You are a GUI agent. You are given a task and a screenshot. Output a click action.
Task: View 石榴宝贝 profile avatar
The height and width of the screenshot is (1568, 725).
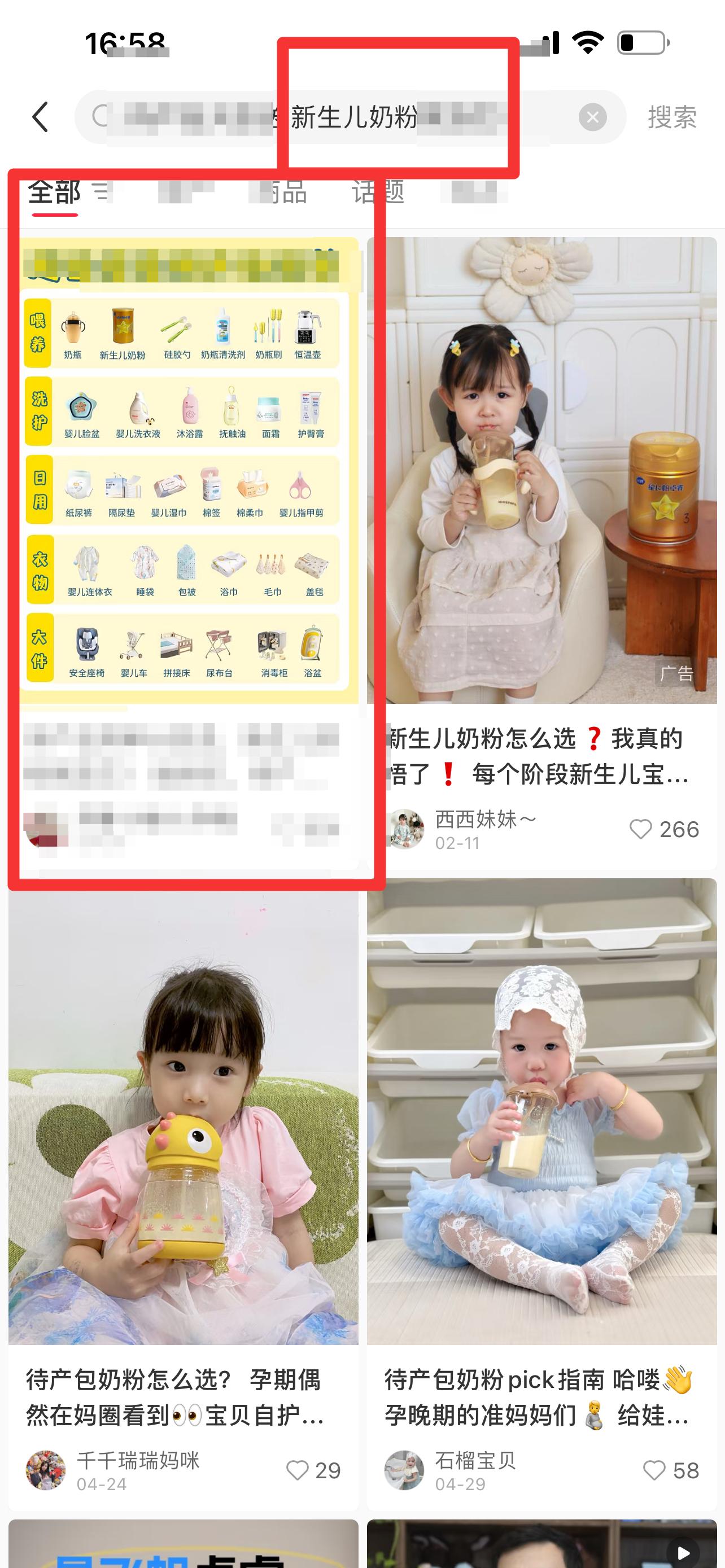point(404,1470)
